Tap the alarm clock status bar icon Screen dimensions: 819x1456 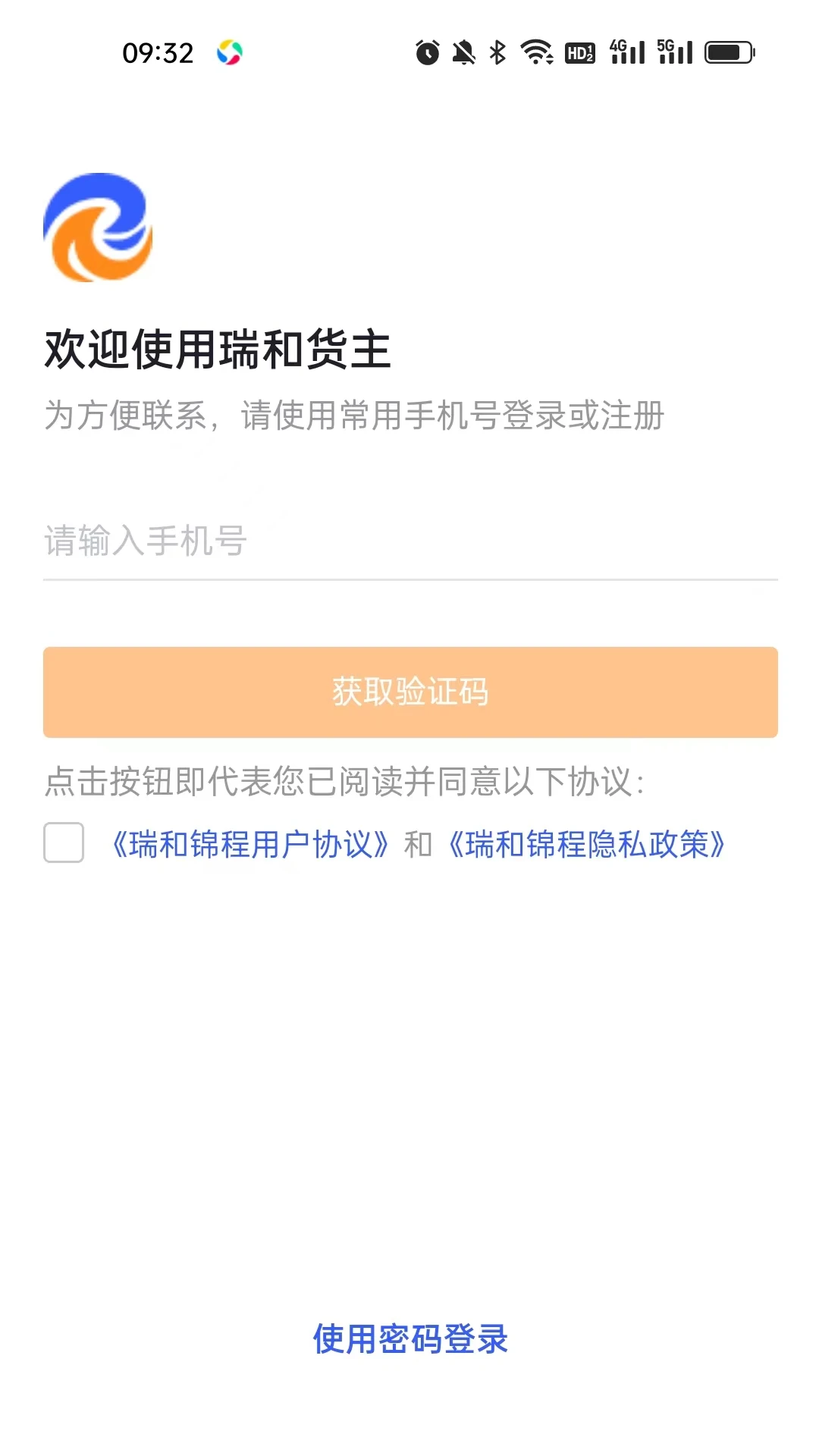(x=427, y=52)
